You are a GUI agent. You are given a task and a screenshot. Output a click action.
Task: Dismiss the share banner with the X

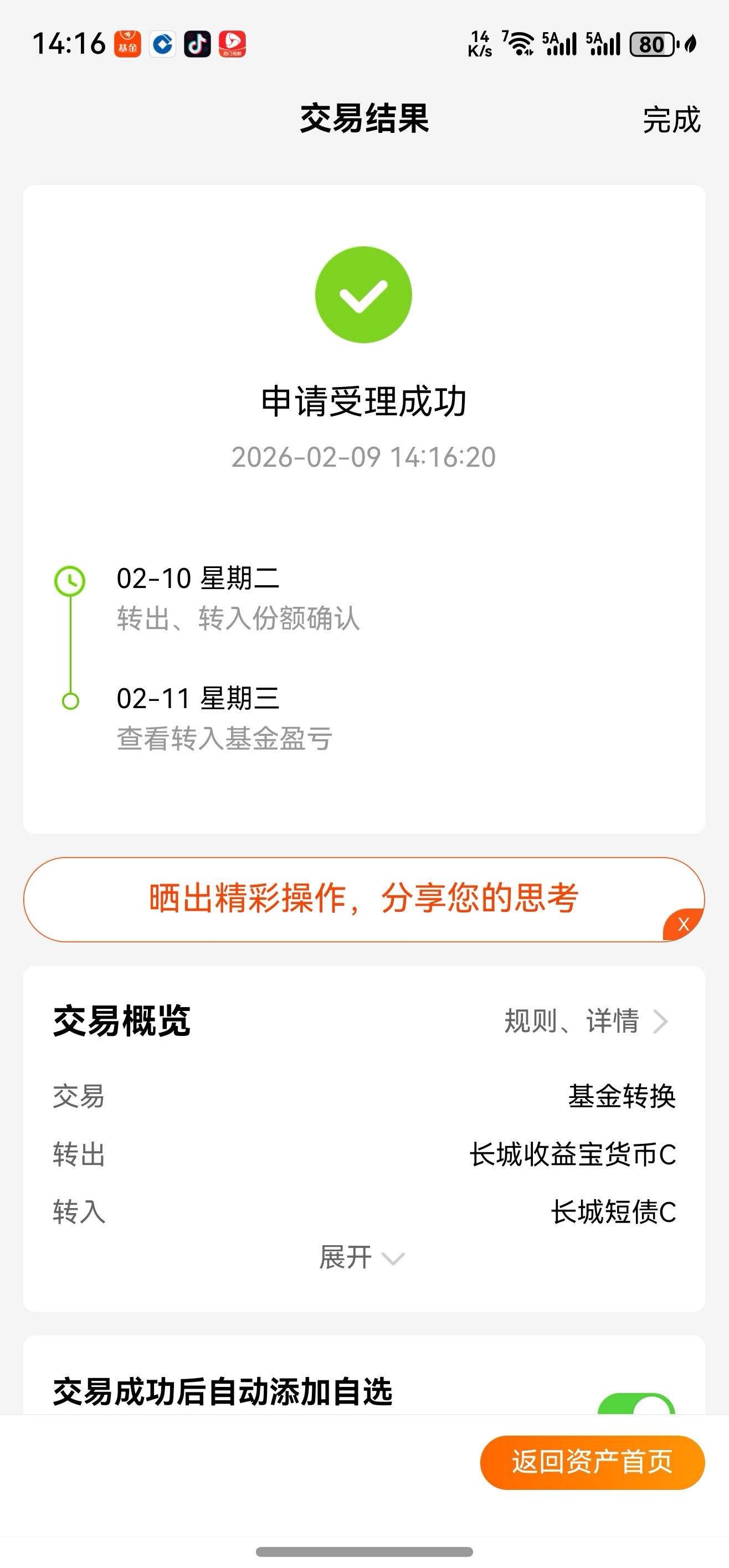[x=684, y=924]
